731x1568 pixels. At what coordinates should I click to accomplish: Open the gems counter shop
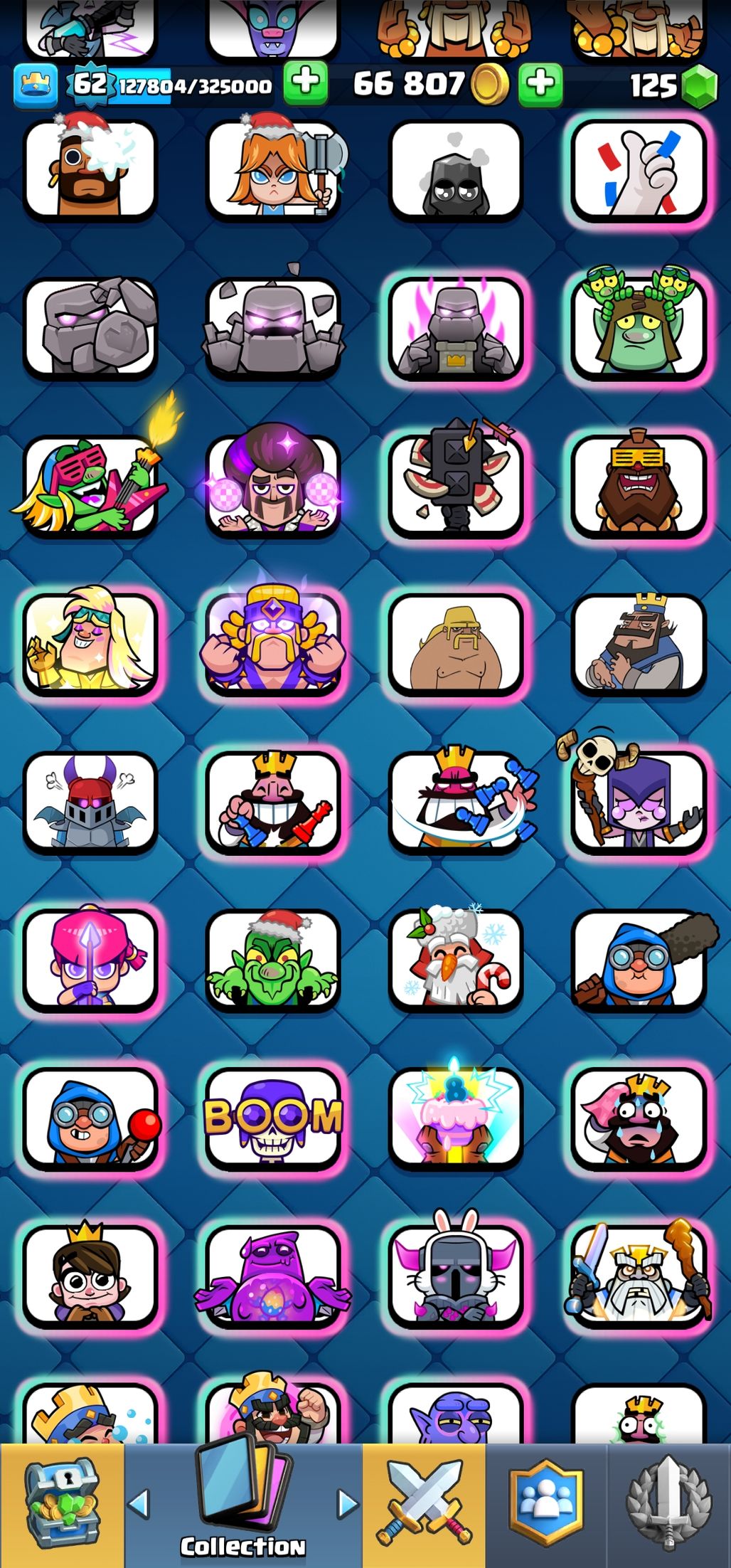pyautogui.click(x=672, y=85)
